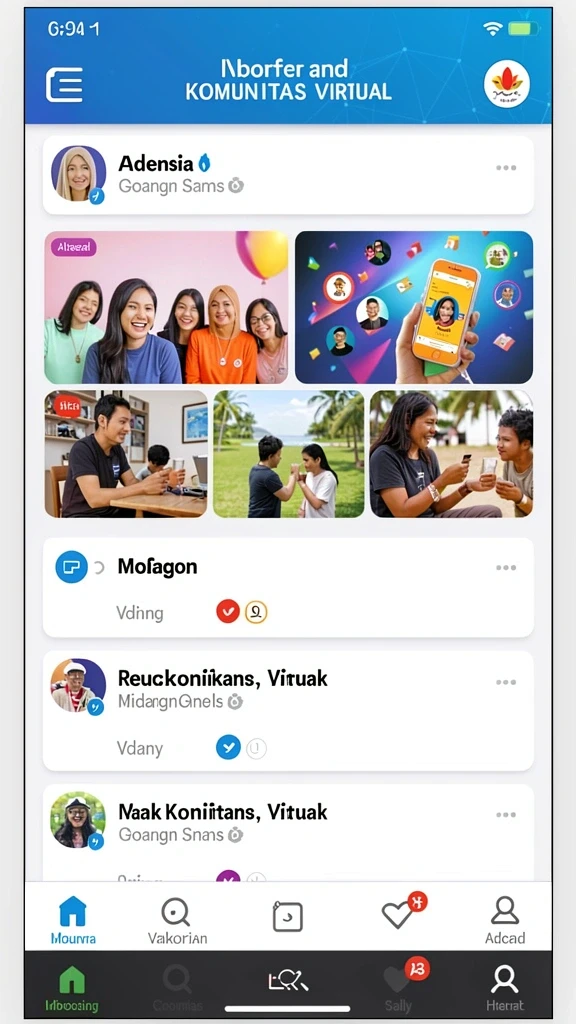576x1024 pixels.
Task: Open the photo of the man at the desk
Action: 126,454
